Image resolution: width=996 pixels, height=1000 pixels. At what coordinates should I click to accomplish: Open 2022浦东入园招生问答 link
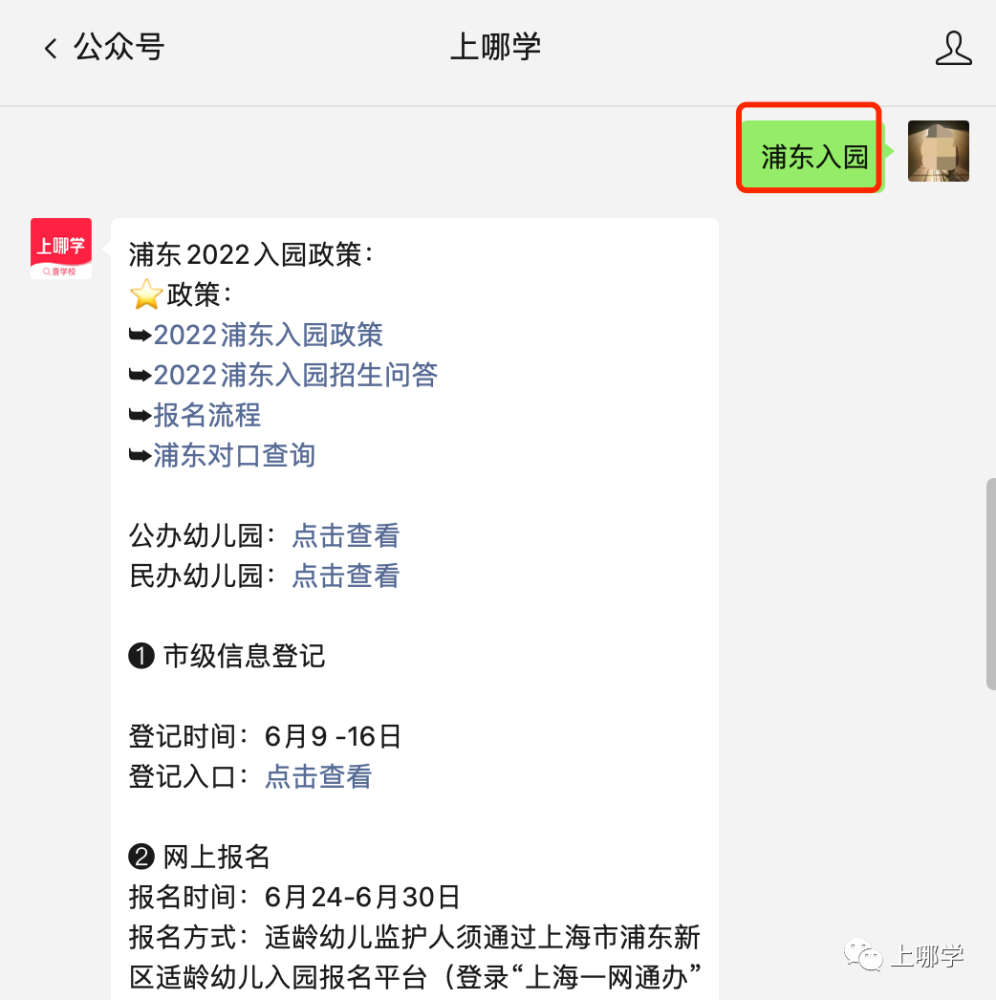pos(295,375)
